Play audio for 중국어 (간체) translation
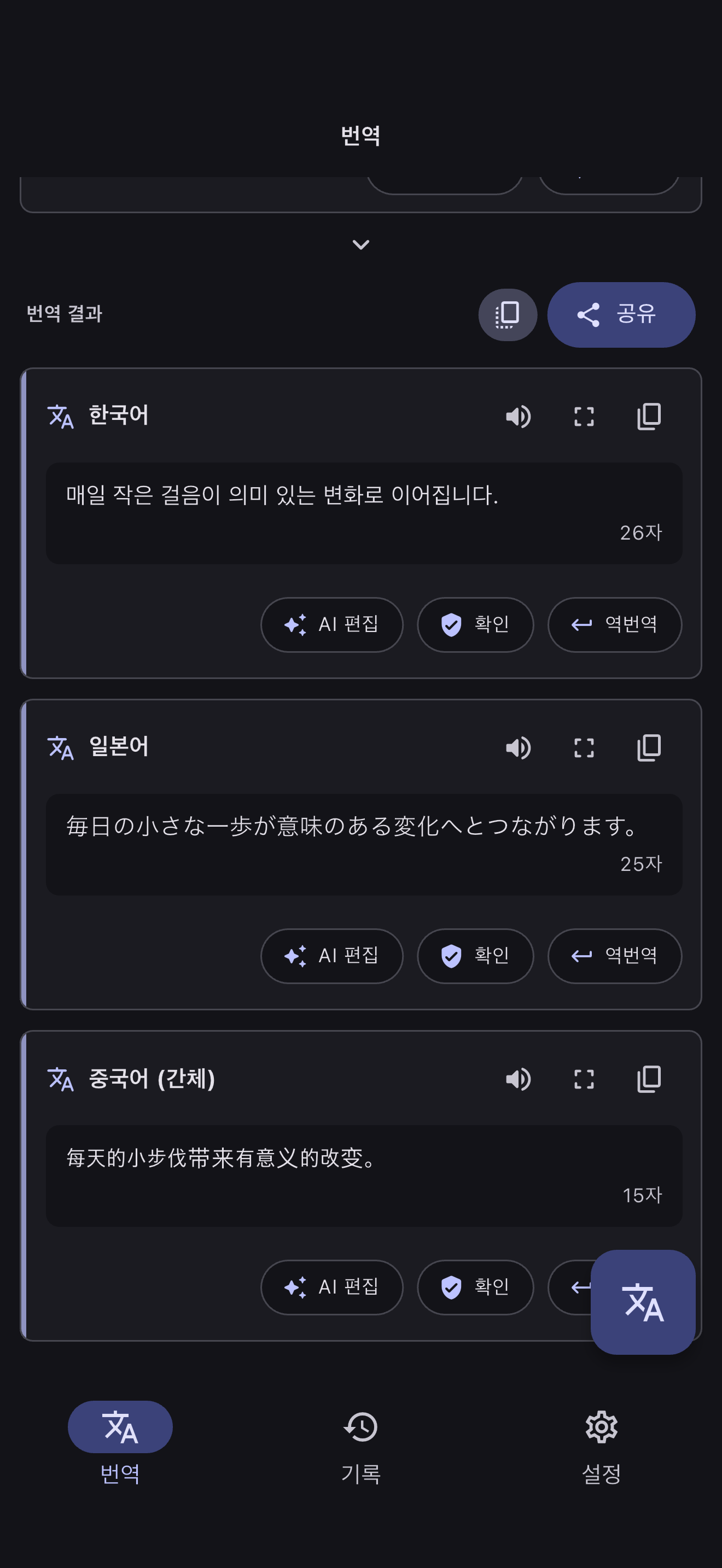Viewport: 722px width, 1568px height. tap(518, 1079)
